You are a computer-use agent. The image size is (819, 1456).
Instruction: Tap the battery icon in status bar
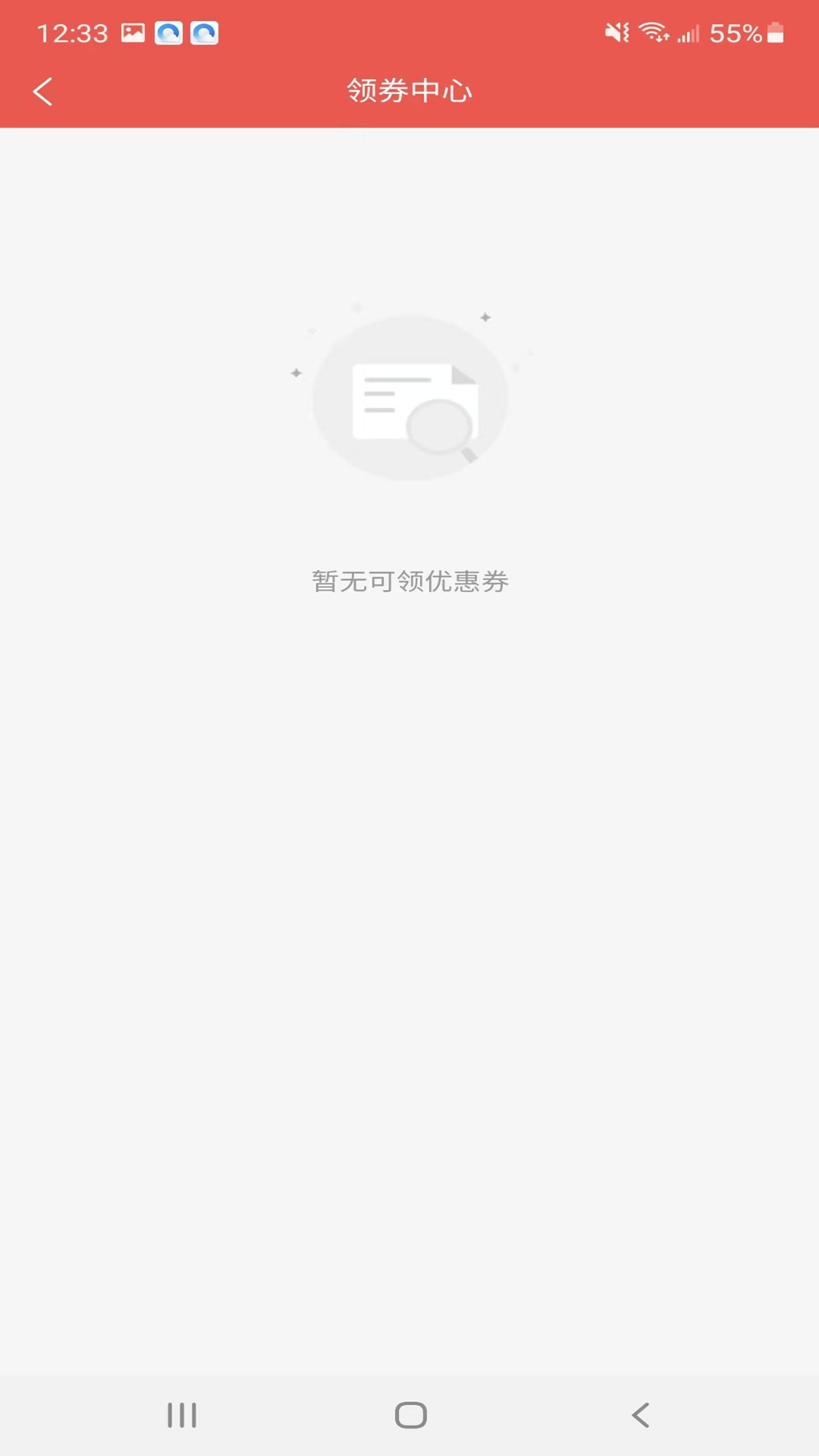click(775, 32)
